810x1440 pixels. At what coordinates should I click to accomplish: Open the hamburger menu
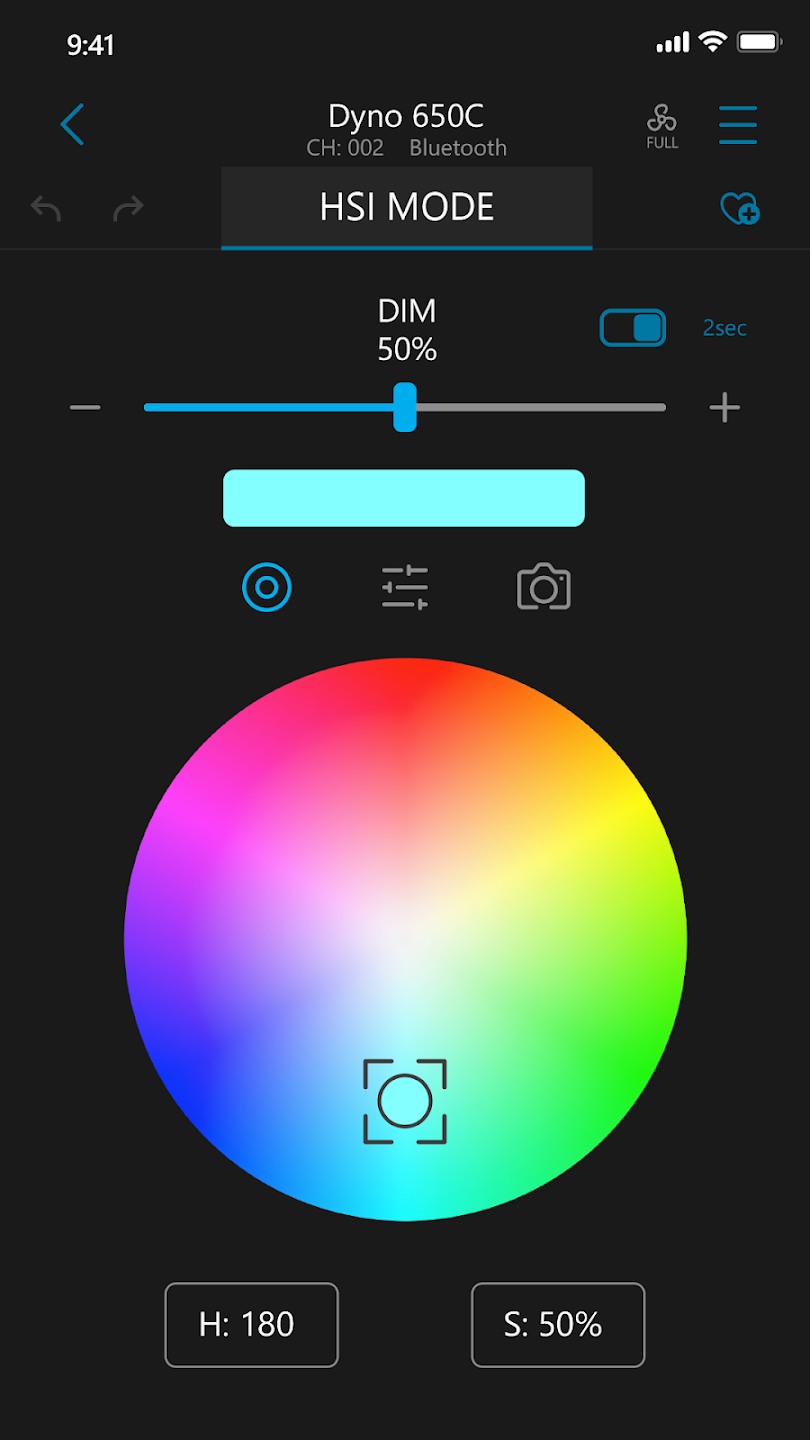click(738, 125)
